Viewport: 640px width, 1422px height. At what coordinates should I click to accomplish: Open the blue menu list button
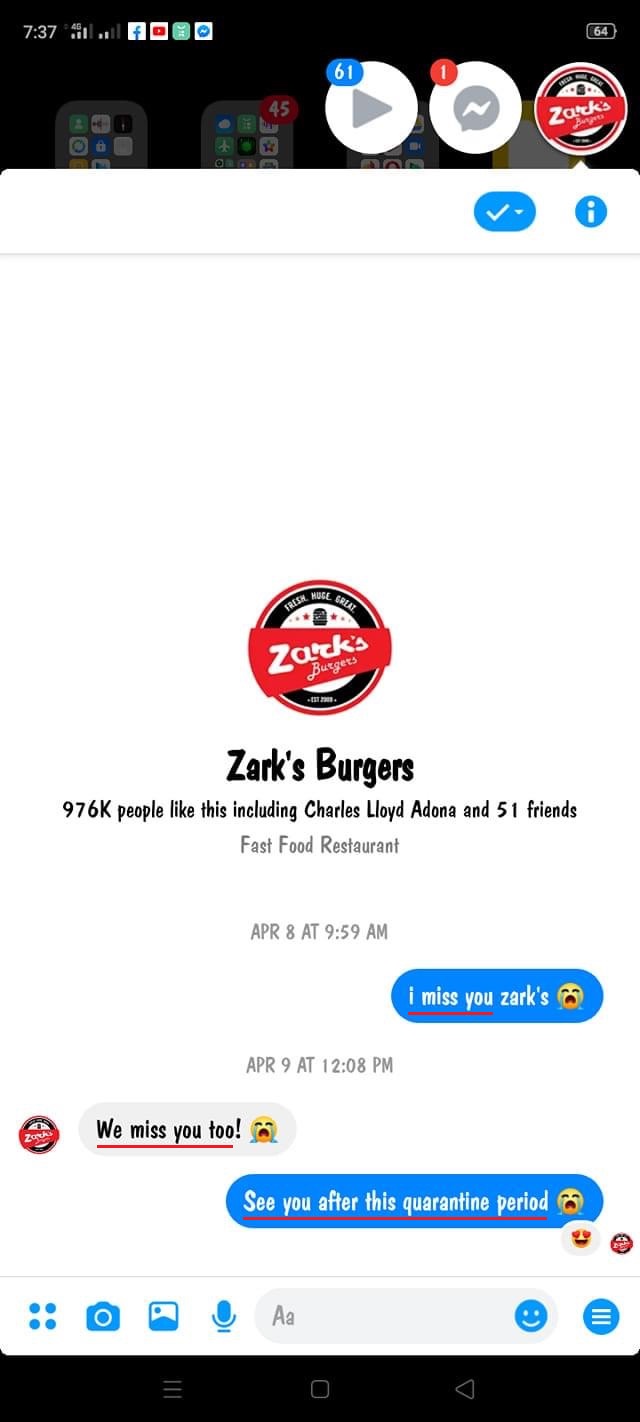[x=600, y=1316]
